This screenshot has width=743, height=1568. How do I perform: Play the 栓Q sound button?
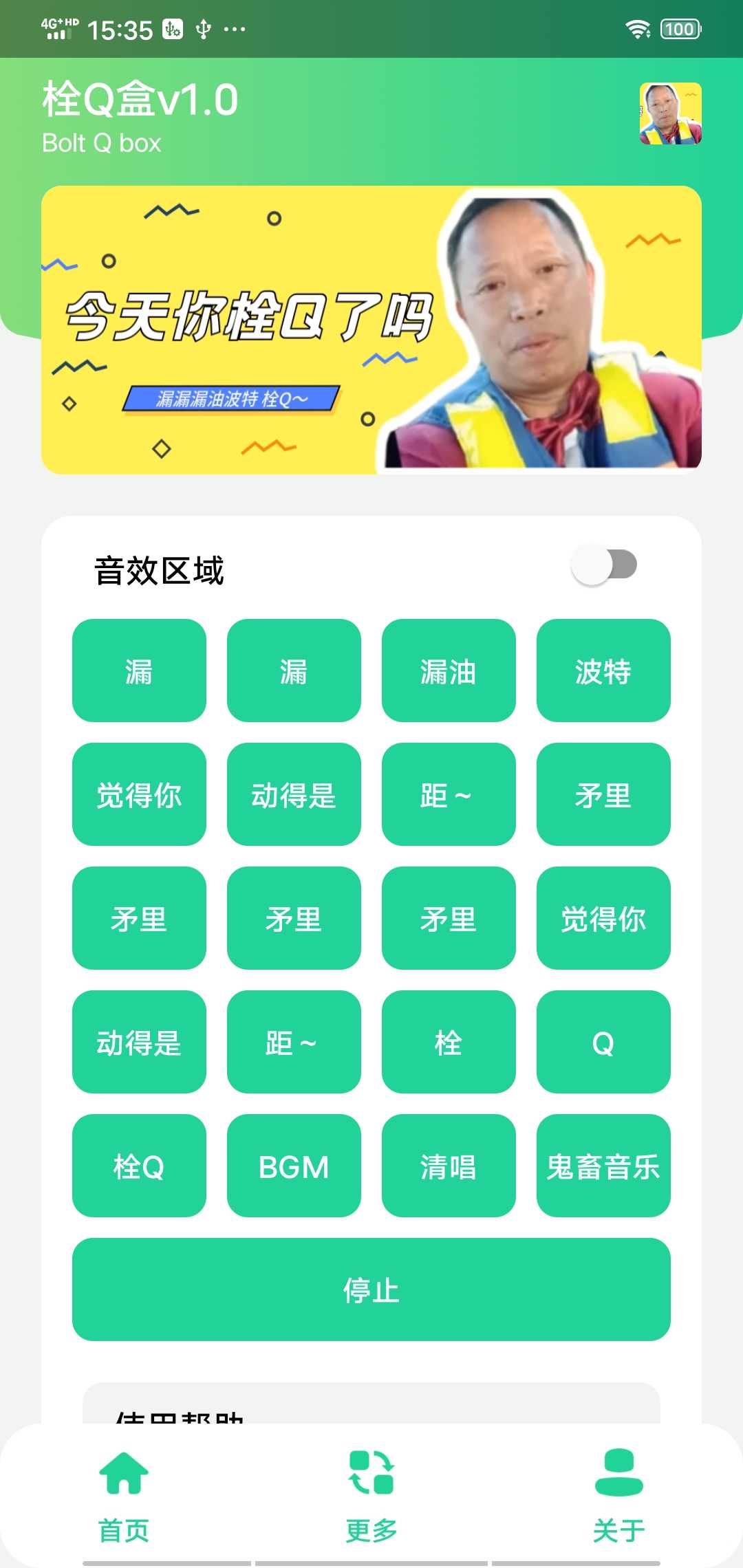(x=138, y=1166)
